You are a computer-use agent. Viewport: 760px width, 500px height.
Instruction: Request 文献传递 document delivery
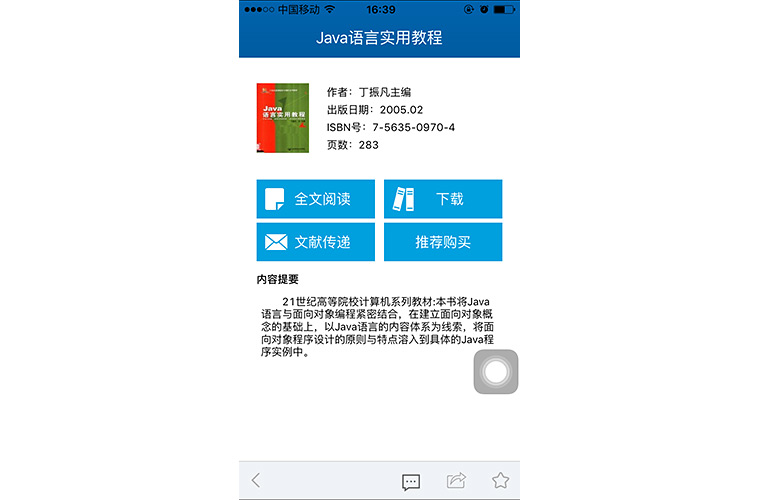click(x=316, y=242)
